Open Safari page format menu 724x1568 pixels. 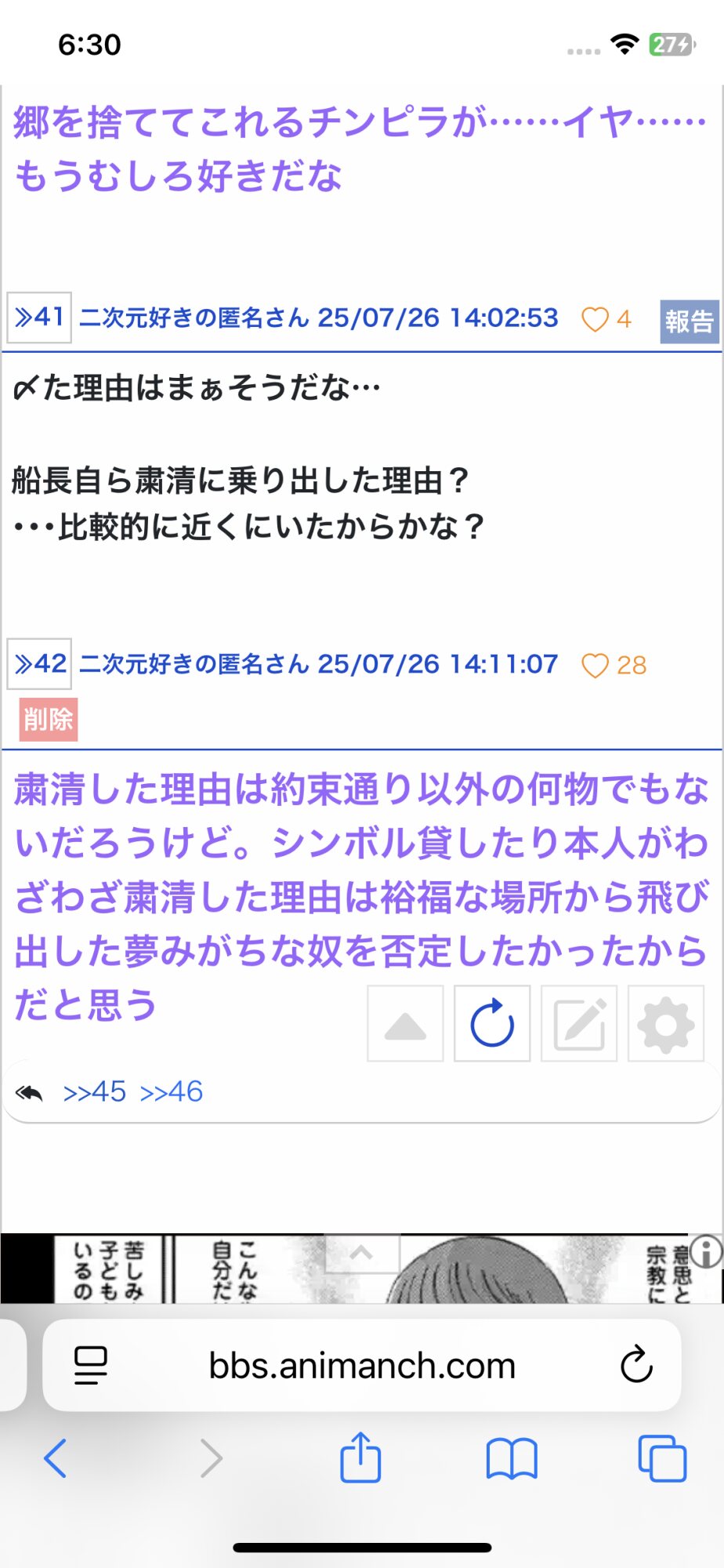click(90, 1366)
